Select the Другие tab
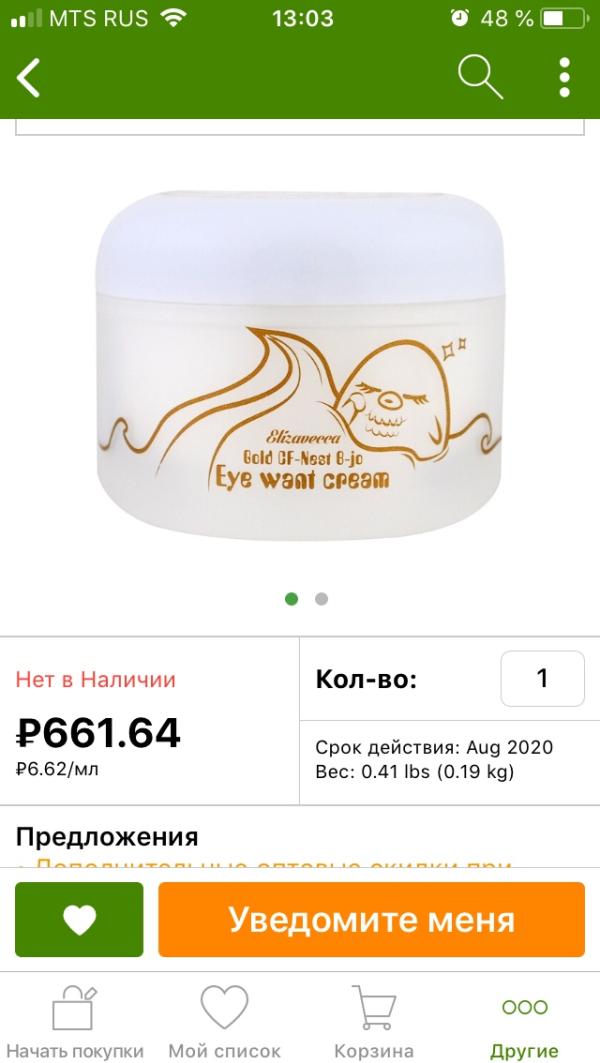The image size is (600, 1063). tap(524, 1020)
